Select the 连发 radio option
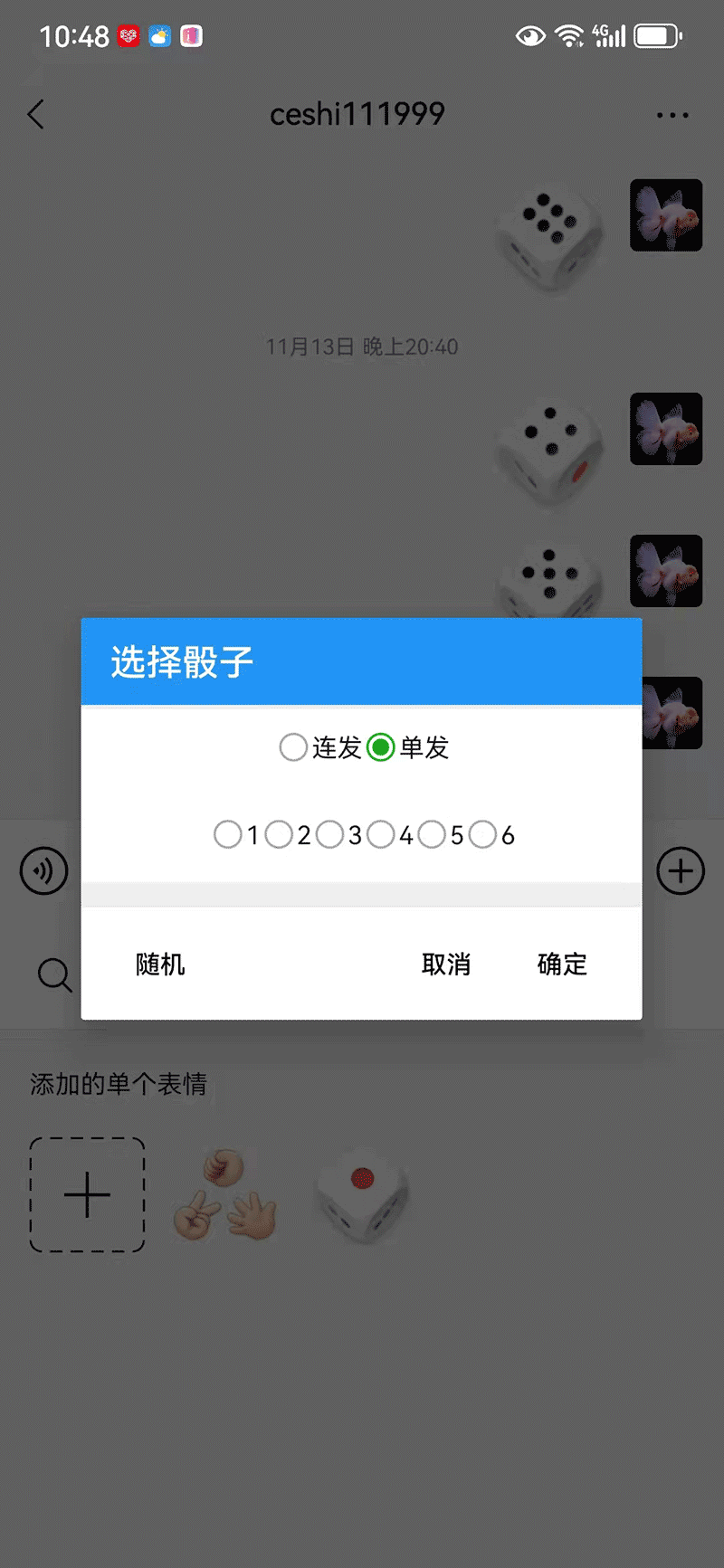Image resolution: width=724 pixels, height=1568 pixels. tap(293, 747)
